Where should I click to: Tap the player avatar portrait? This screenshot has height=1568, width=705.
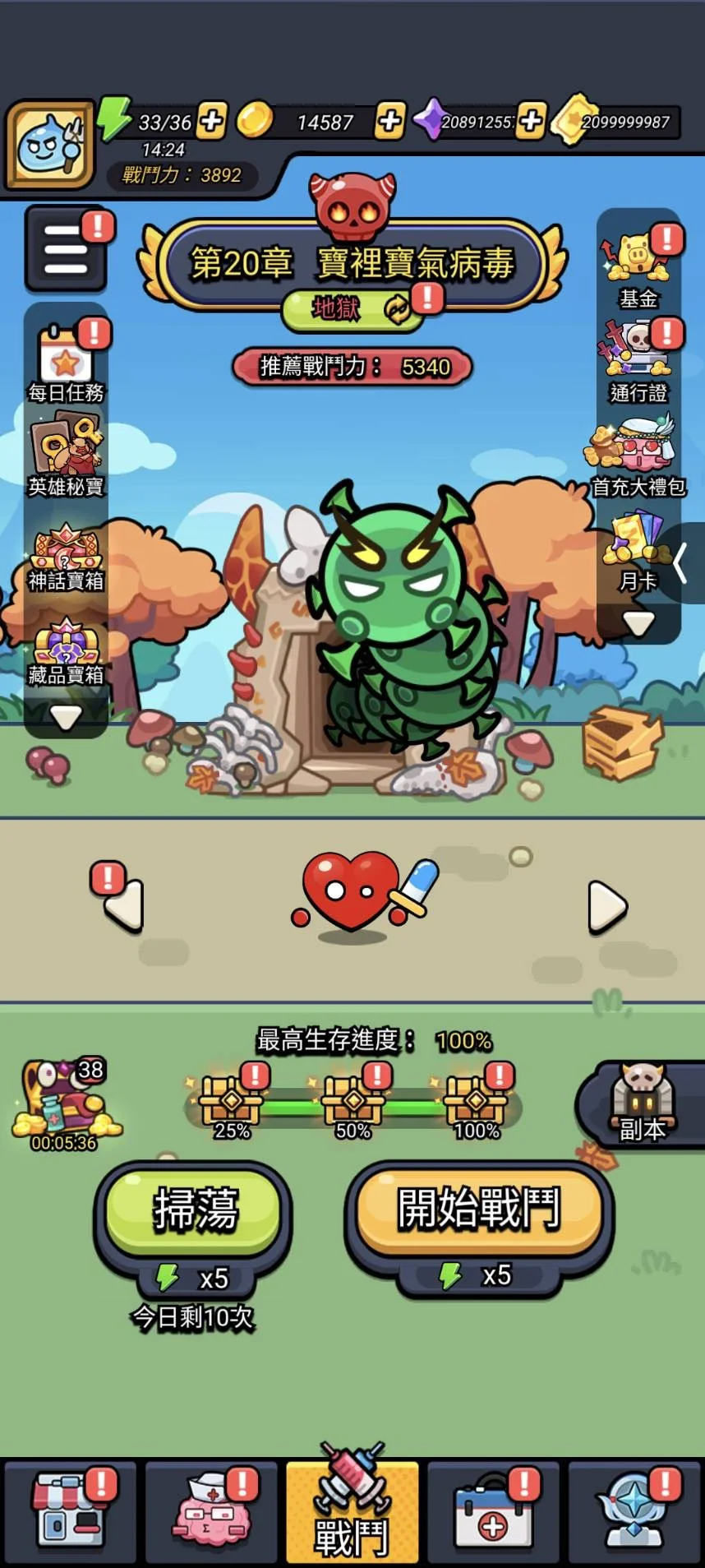click(50, 146)
